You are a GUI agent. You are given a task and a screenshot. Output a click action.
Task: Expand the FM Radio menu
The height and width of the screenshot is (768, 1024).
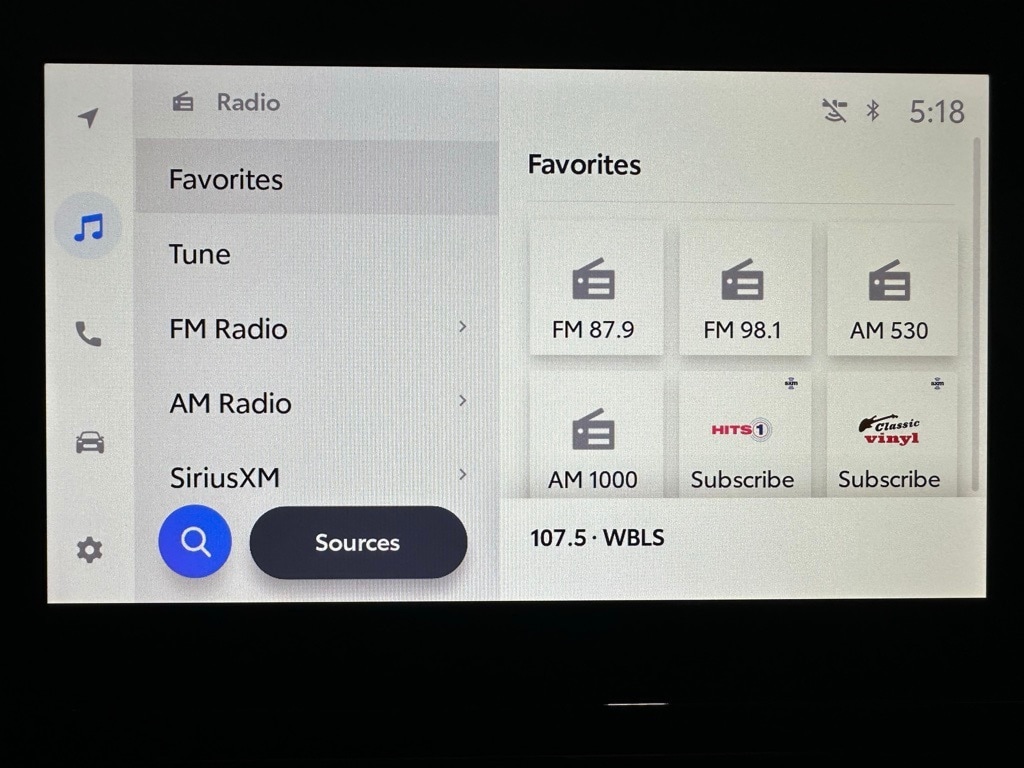(x=315, y=328)
